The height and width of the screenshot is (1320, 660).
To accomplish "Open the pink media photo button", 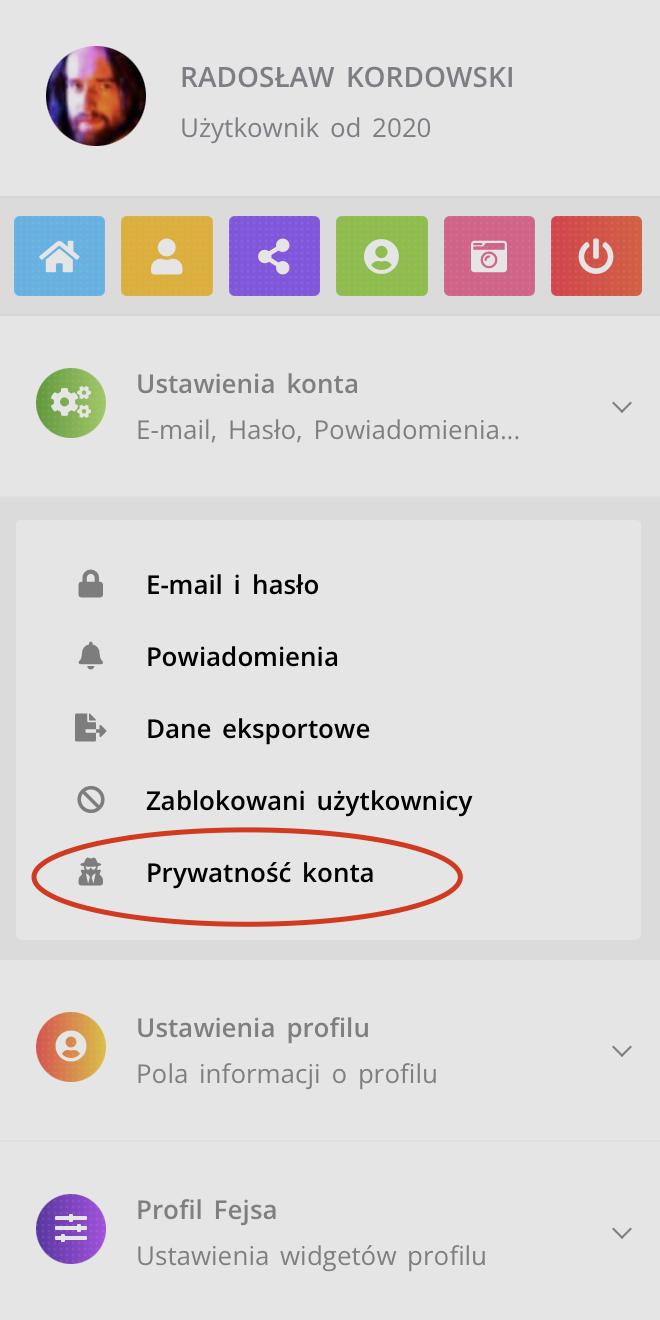I will (489, 256).
